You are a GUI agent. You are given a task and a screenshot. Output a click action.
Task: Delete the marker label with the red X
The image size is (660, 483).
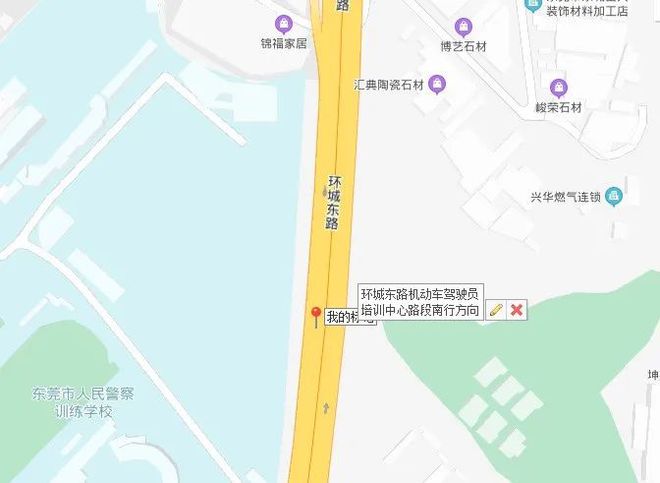[x=517, y=310]
